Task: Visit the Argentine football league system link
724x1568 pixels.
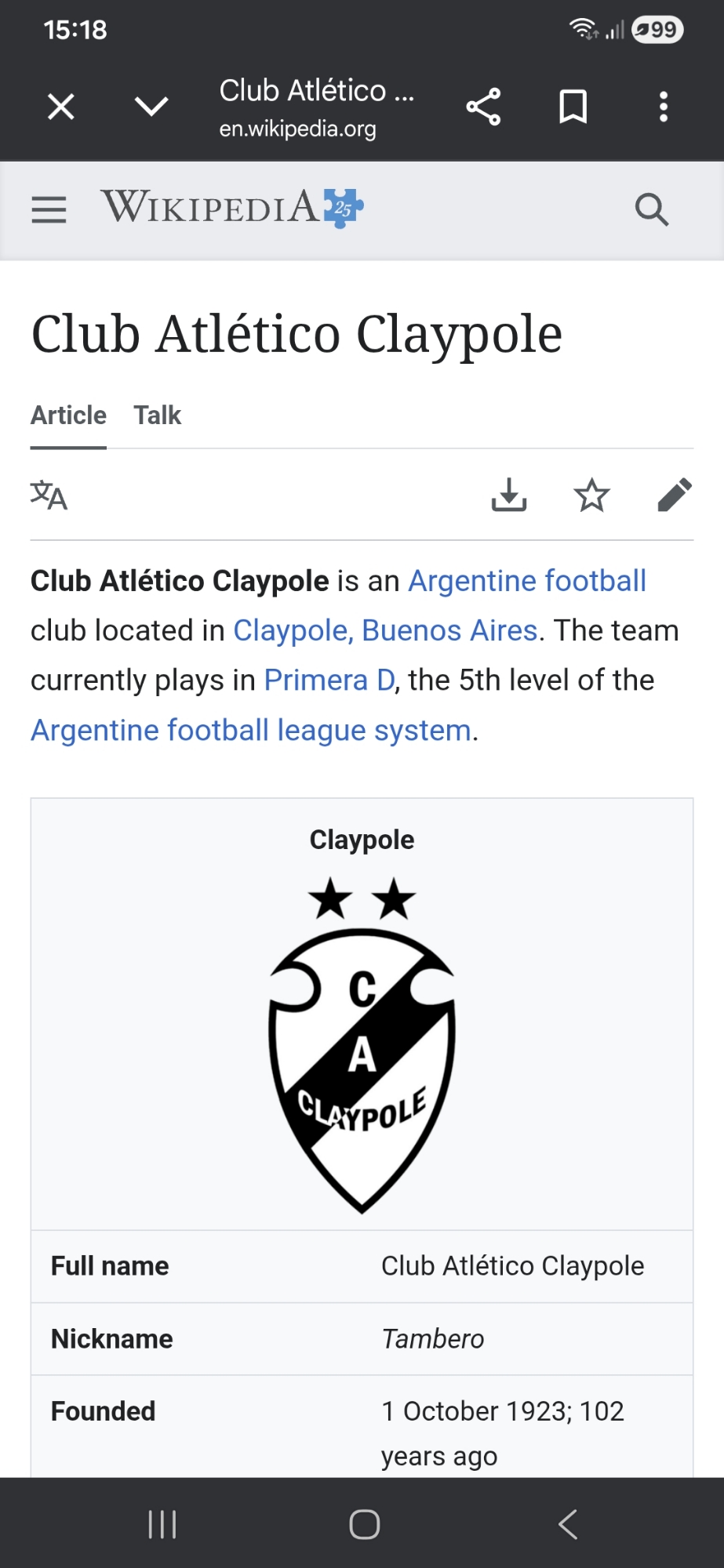Action: [251, 731]
